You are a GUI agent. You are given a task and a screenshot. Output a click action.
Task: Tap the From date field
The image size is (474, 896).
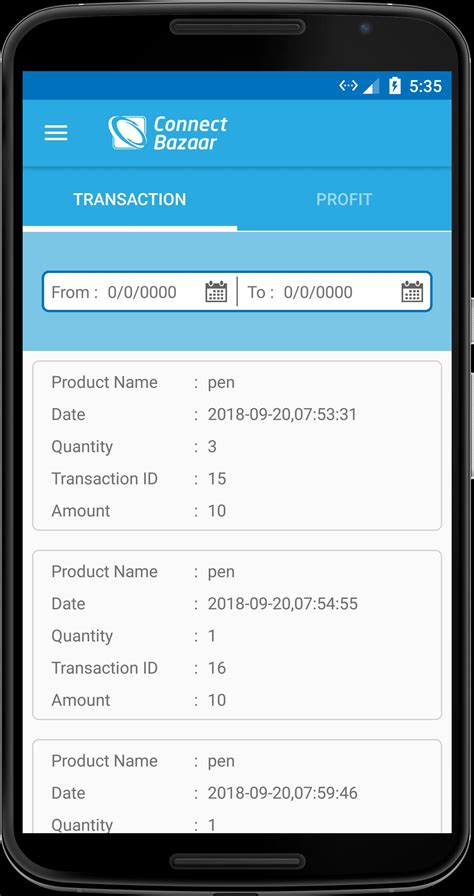(140, 292)
